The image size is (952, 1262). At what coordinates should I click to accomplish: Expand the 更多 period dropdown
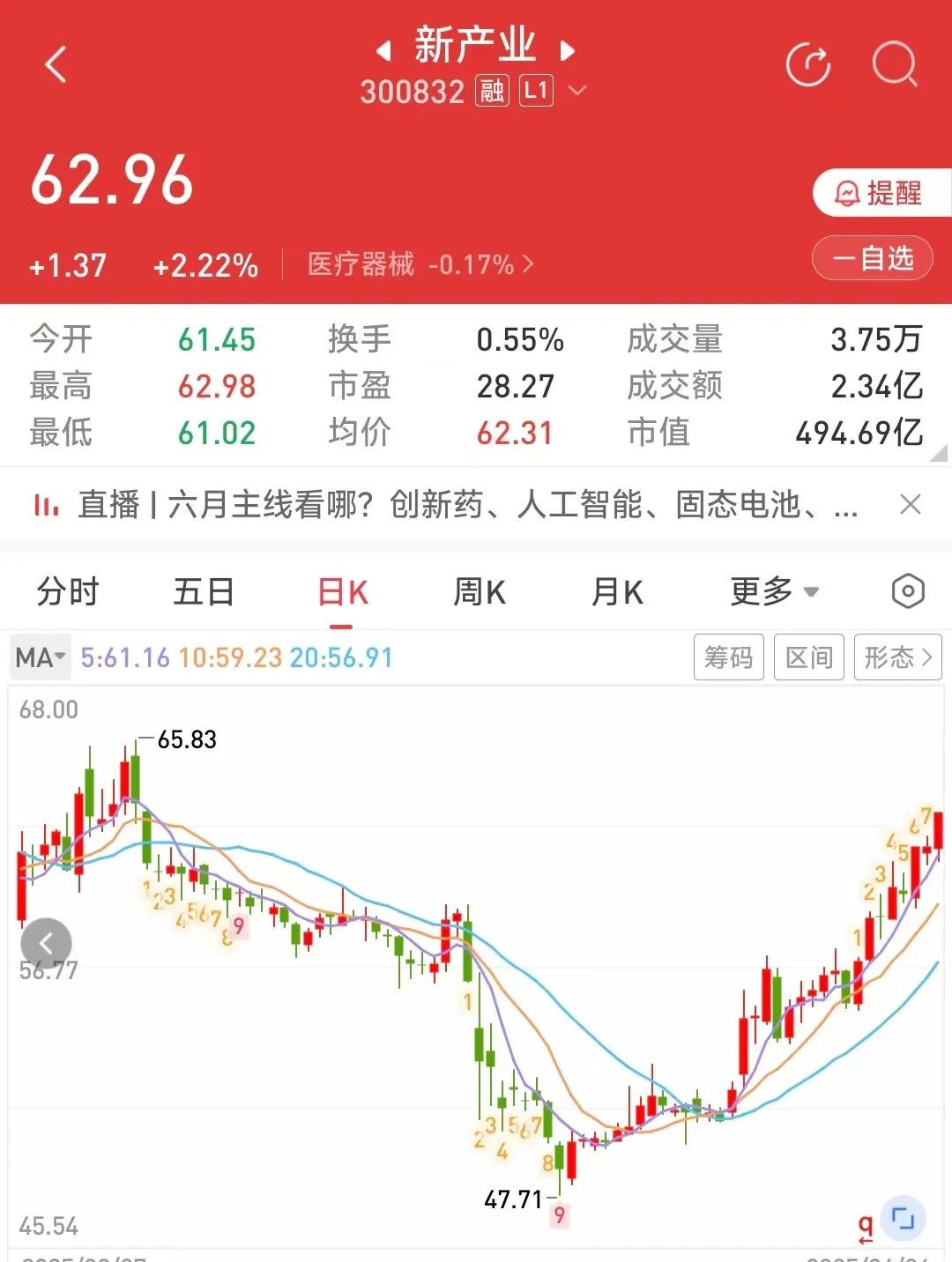[774, 592]
